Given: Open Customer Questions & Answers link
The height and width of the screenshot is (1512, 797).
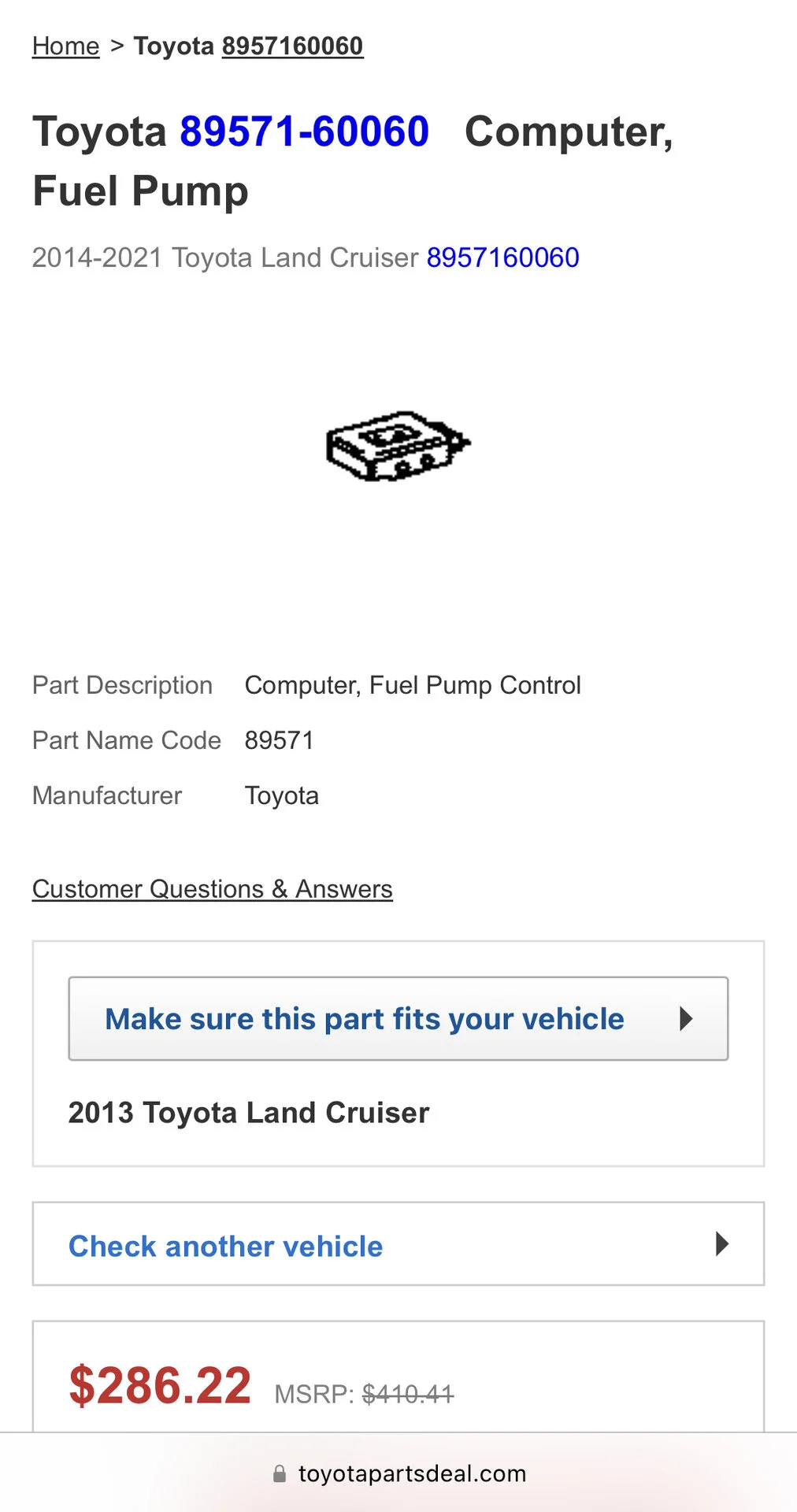Looking at the screenshot, I should click(212, 889).
